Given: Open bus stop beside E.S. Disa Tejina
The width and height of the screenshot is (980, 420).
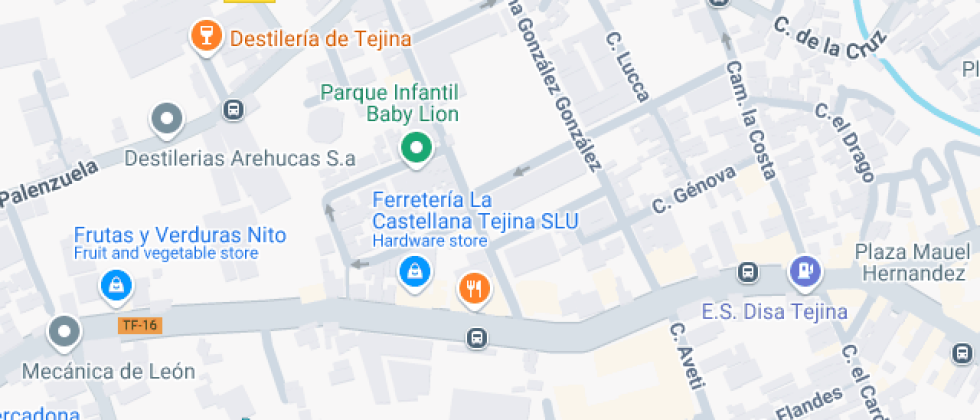Looking at the screenshot, I should 747,272.
